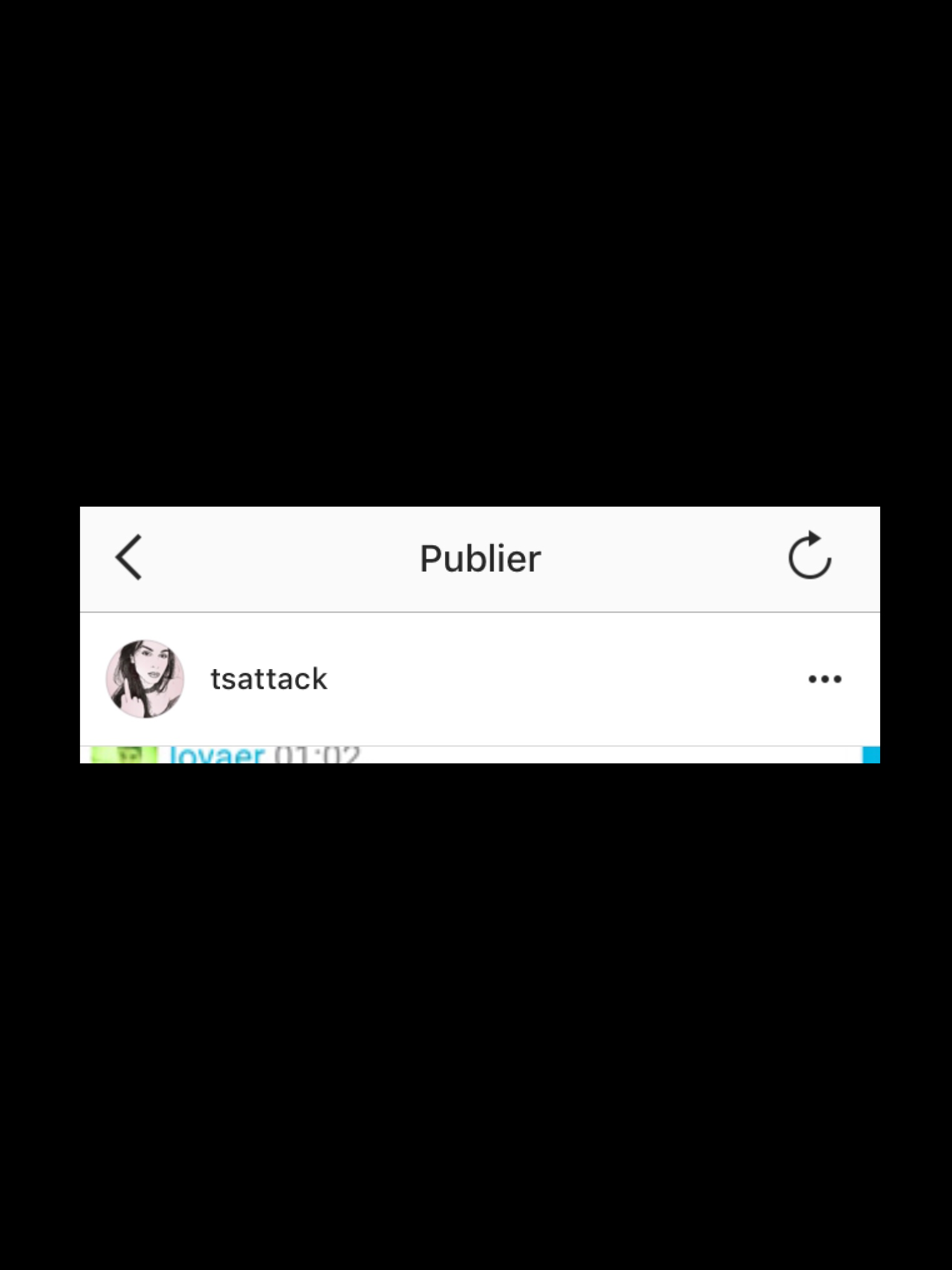Go back from the Publier screen
The width and height of the screenshot is (952, 1270).
[129, 557]
